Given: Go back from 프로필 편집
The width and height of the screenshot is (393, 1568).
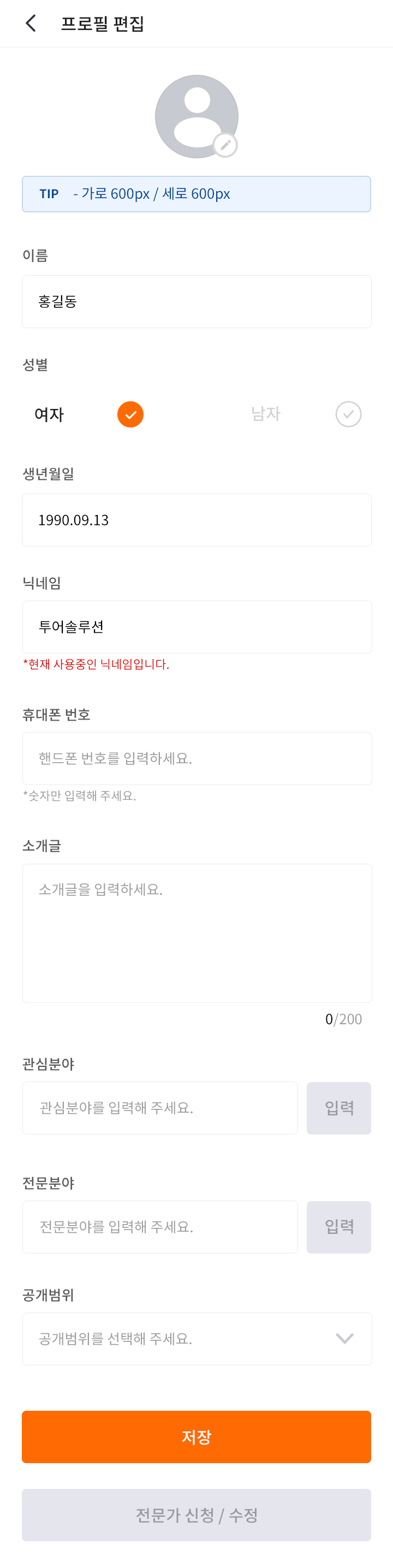Looking at the screenshot, I should click(31, 23).
